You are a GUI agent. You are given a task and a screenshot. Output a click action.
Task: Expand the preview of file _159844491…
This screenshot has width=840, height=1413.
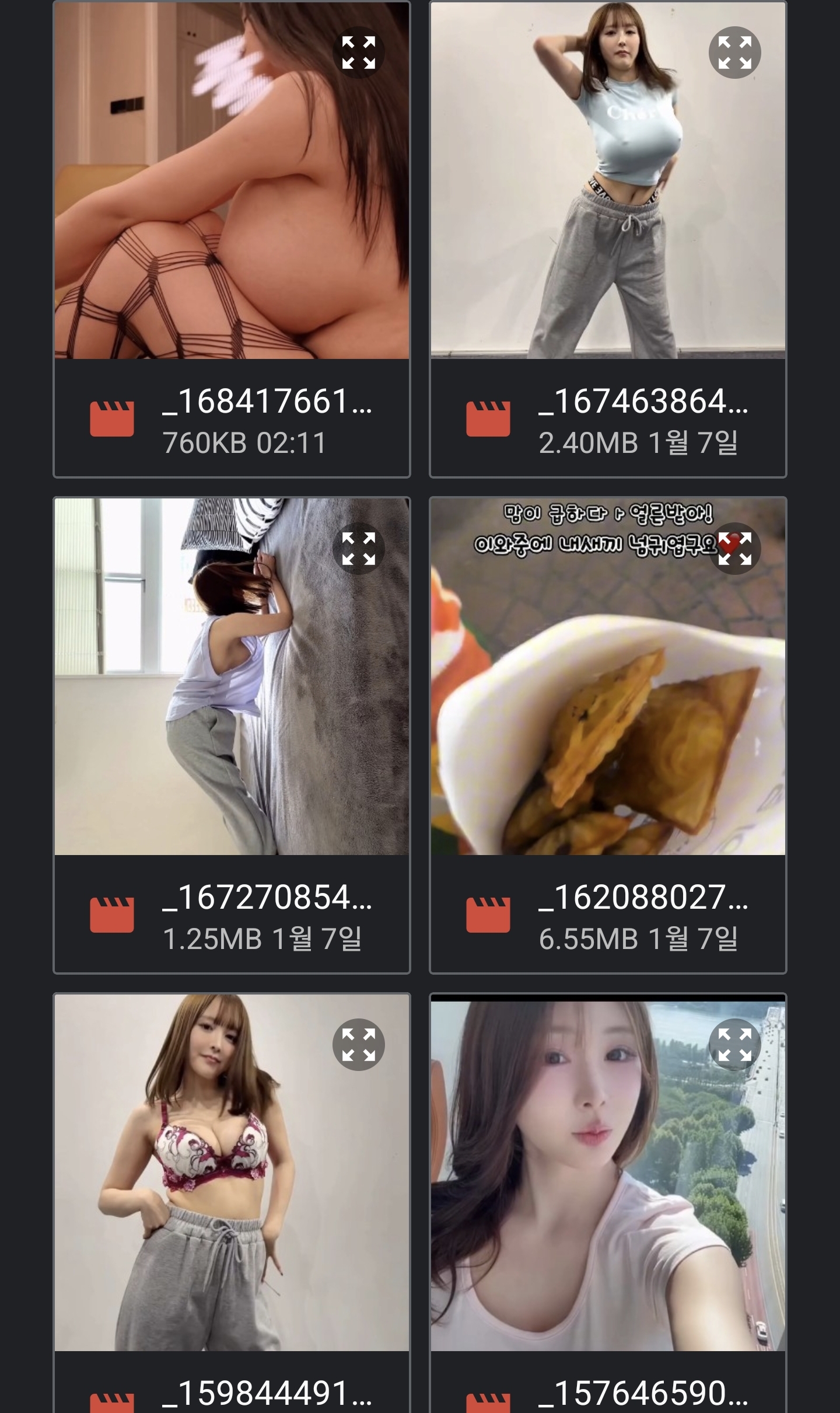point(358,1045)
